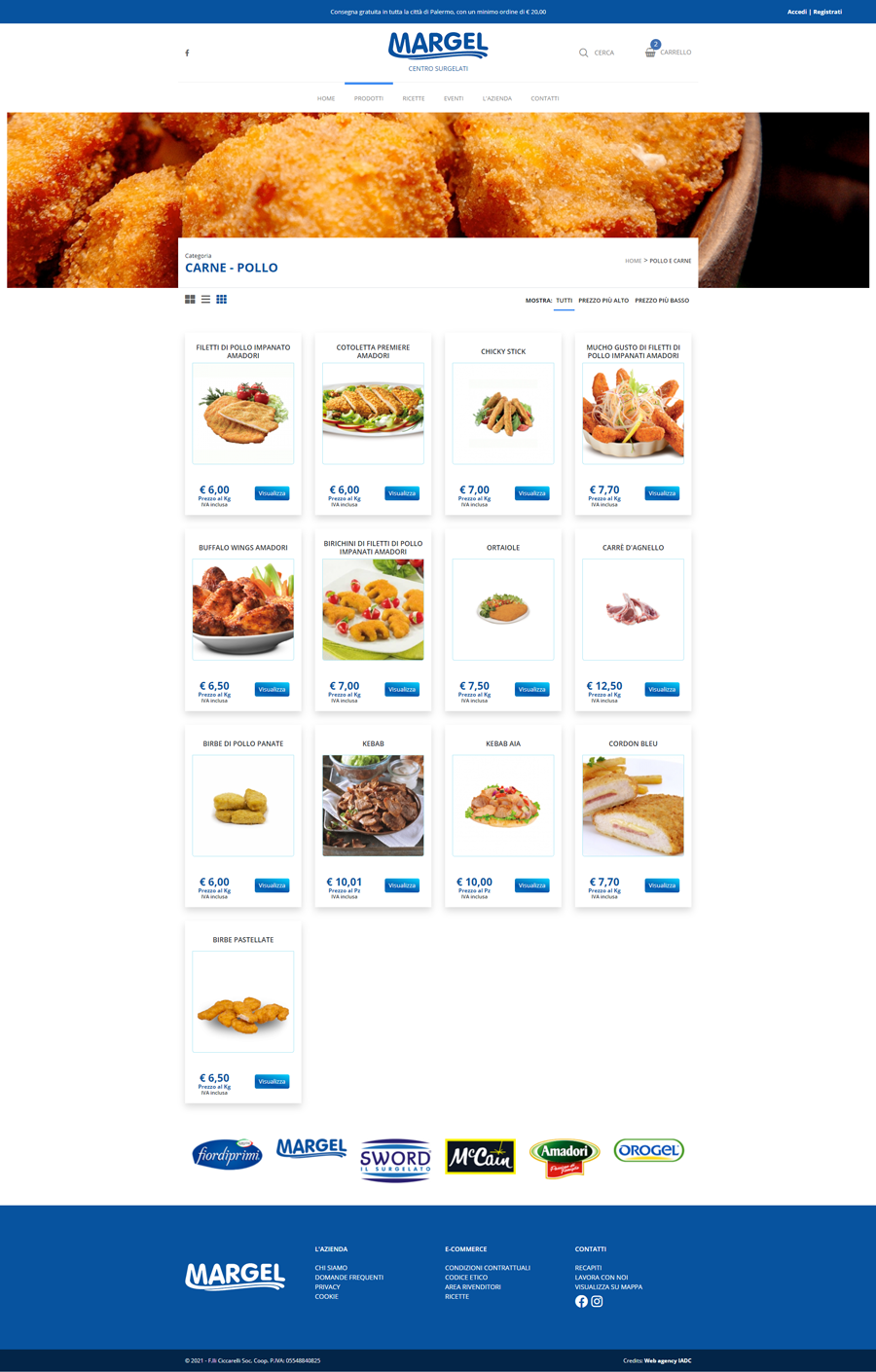The height and width of the screenshot is (1372, 876).
Task: Go to the Ricette menu item
Action: tap(414, 98)
